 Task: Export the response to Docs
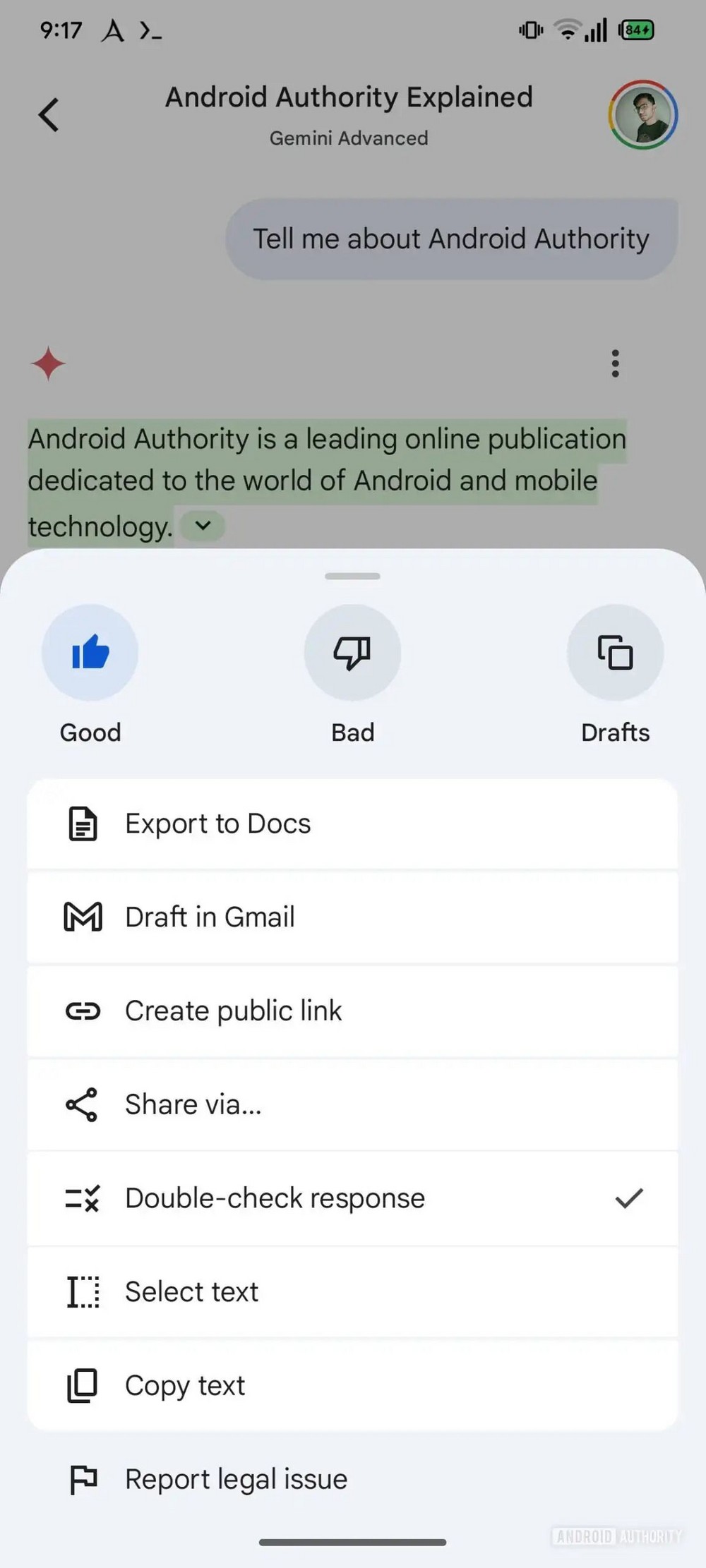tap(352, 824)
